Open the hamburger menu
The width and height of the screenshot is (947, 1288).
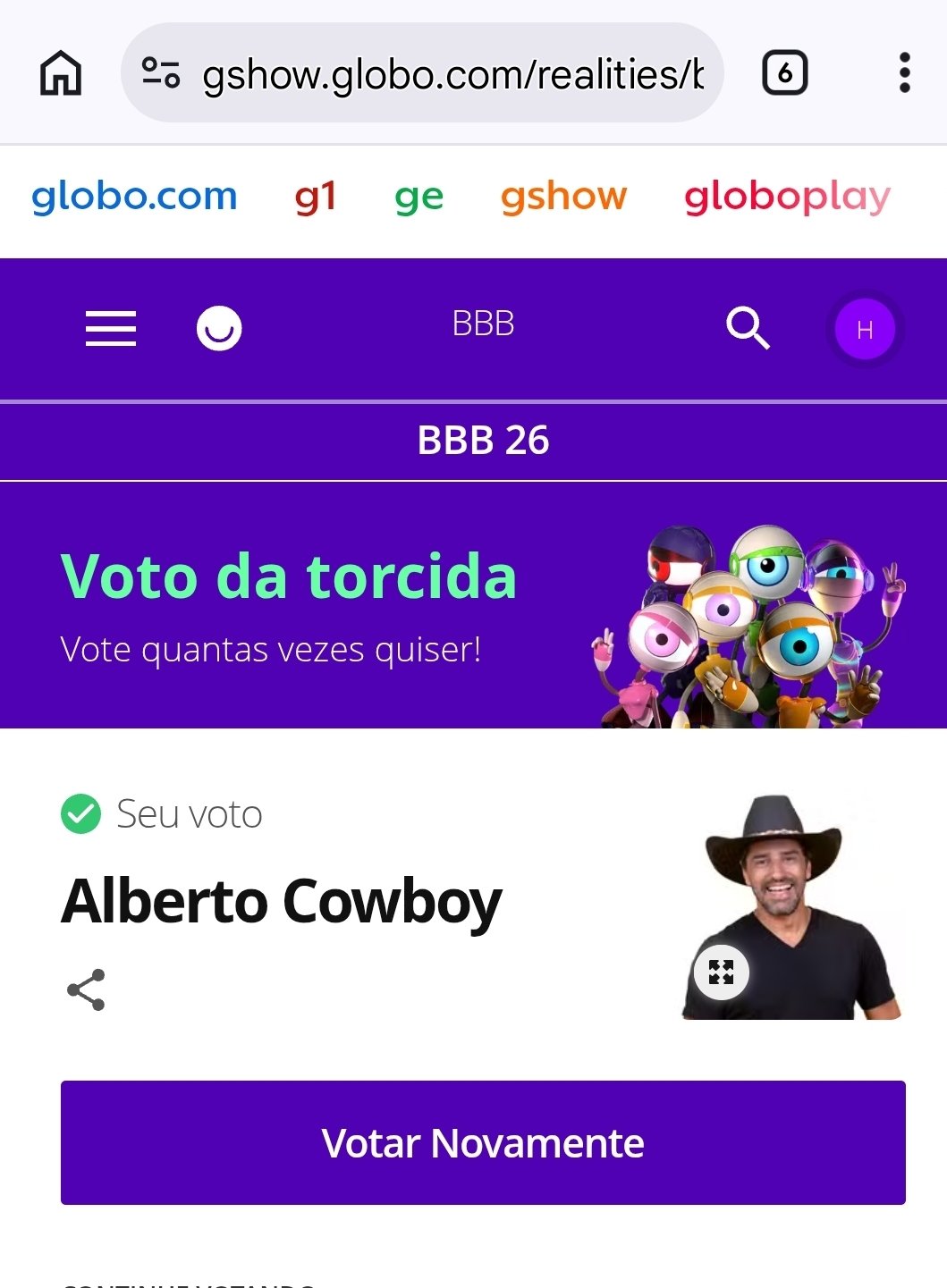[111, 328]
